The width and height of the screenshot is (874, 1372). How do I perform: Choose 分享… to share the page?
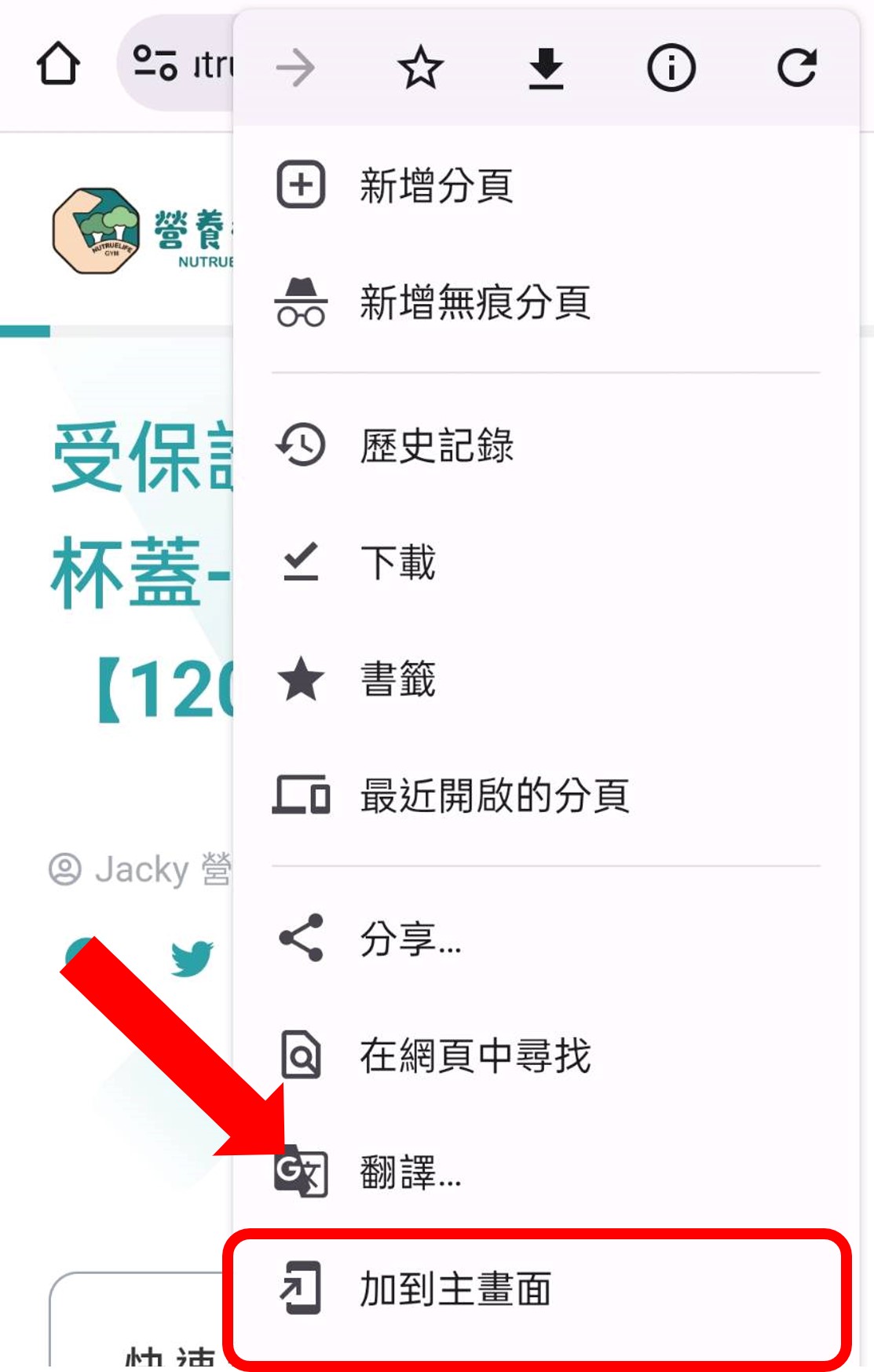coord(410,938)
